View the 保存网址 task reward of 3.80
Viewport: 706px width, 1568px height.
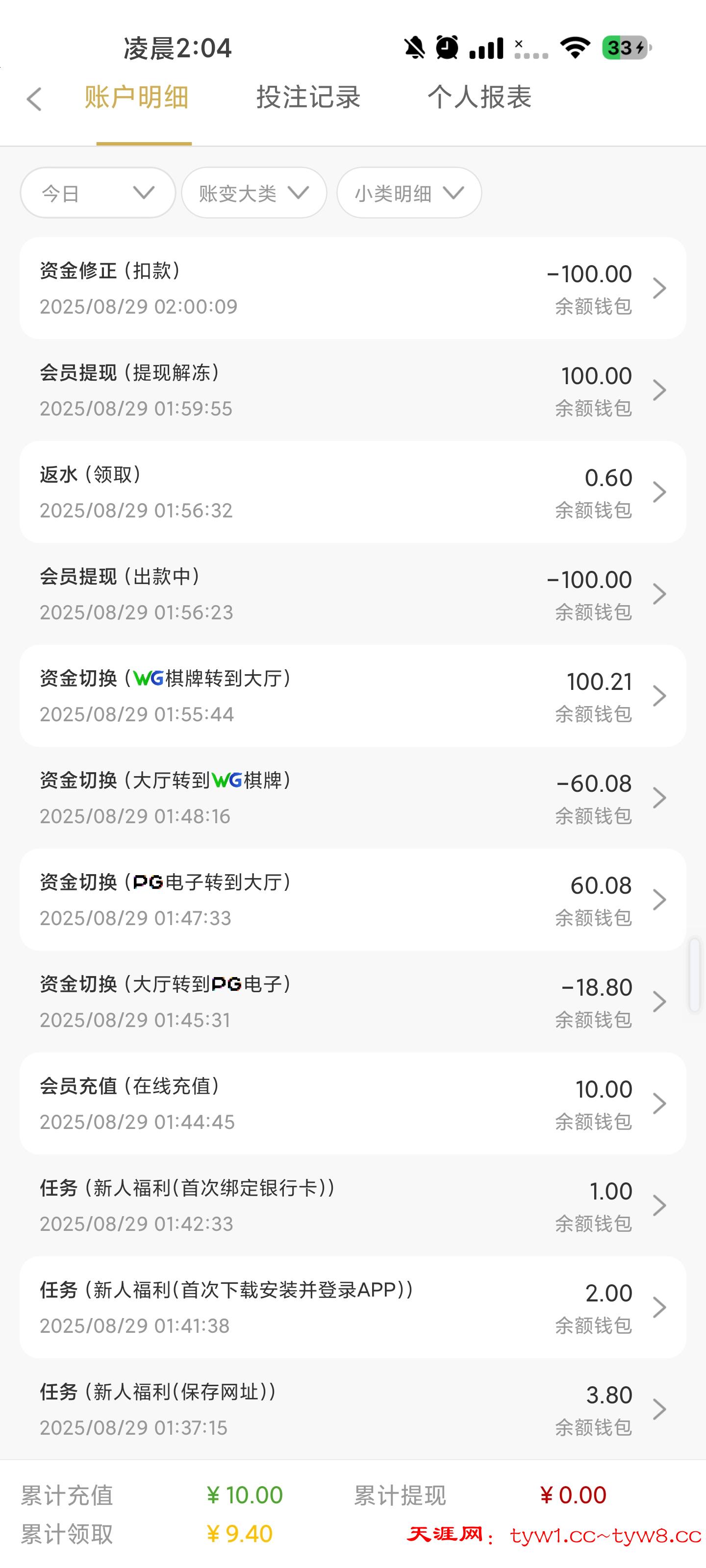[x=353, y=1410]
